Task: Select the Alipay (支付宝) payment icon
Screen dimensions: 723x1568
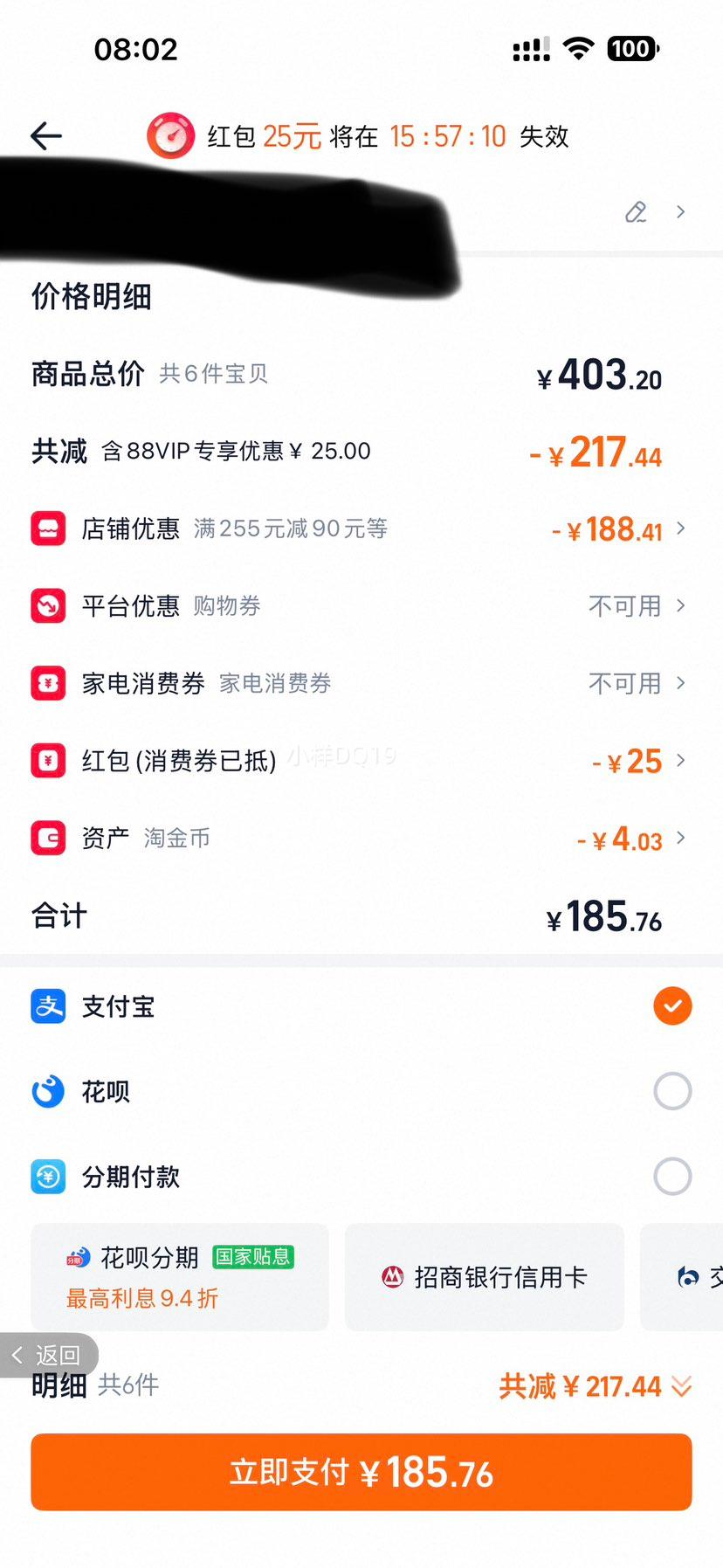Action: (x=48, y=1005)
